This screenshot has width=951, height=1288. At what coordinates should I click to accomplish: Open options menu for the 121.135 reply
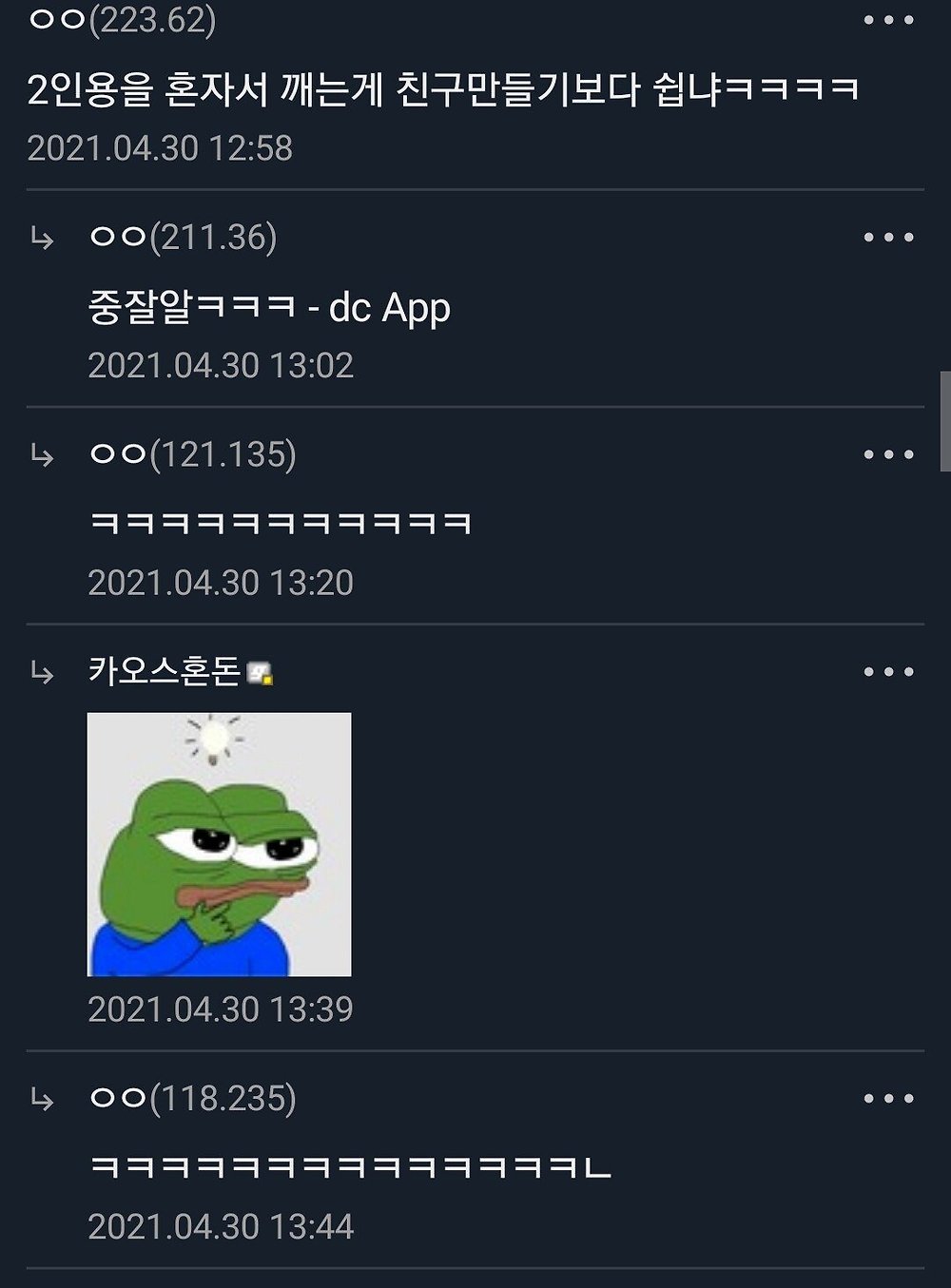click(x=888, y=454)
